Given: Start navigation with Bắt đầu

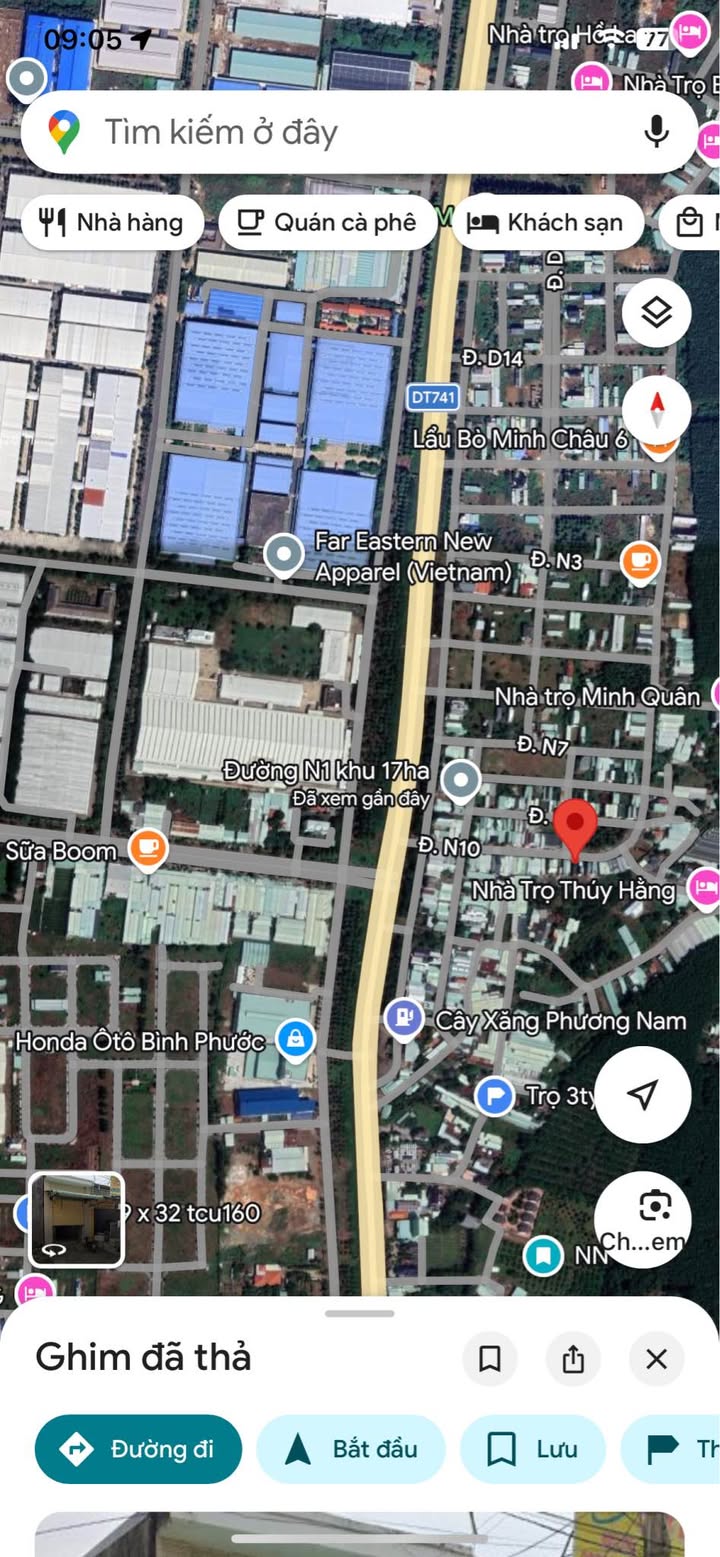Looking at the screenshot, I should click(351, 1449).
